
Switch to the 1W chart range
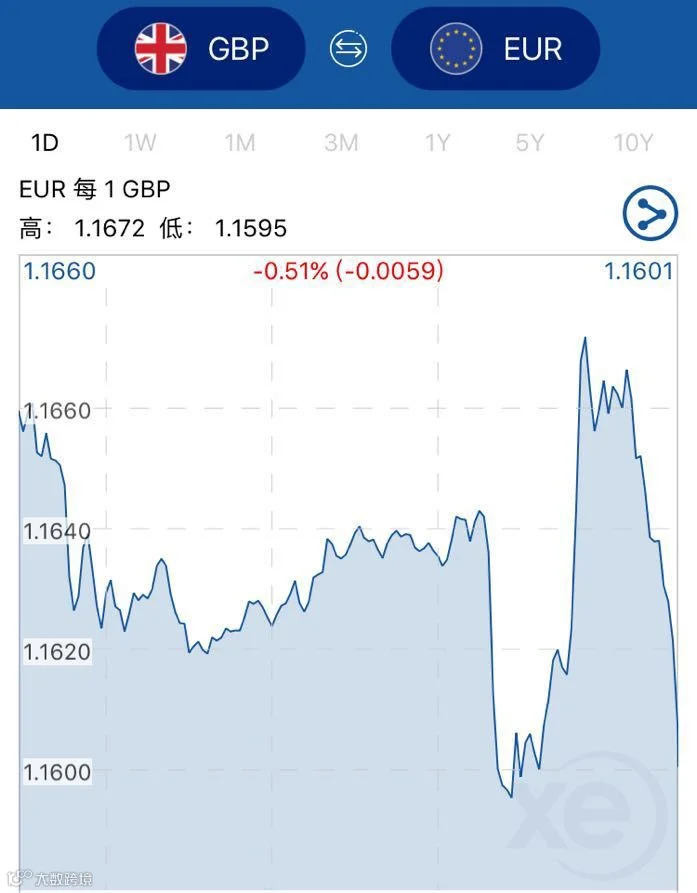[140, 142]
